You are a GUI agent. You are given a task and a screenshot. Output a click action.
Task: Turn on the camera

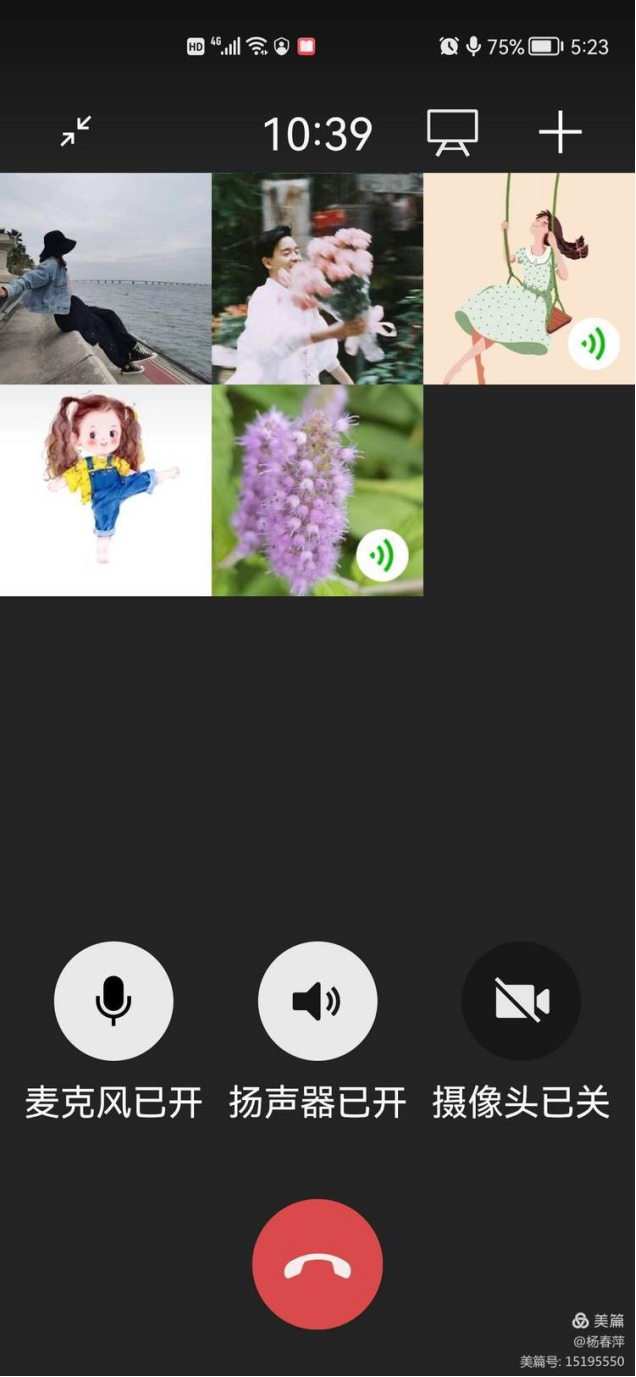click(521, 1000)
